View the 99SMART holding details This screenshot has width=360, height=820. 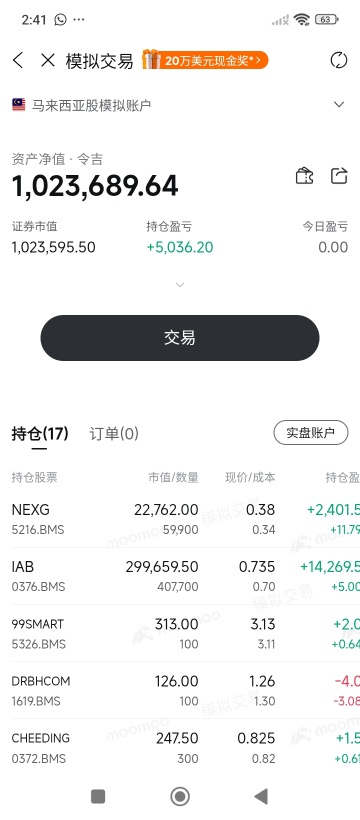pos(180,633)
